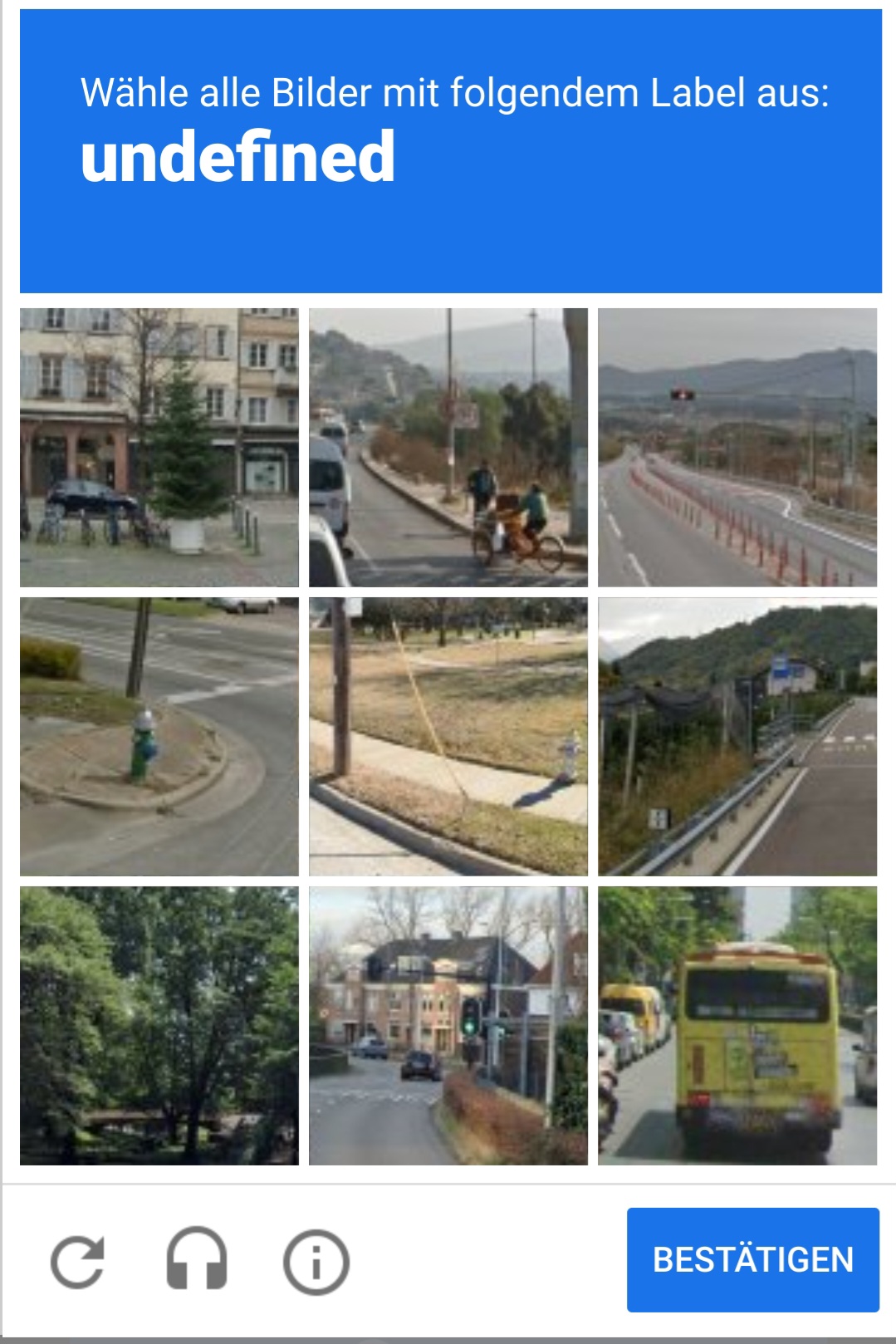Select the tile with the yellow bus

tap(737, 1025)
